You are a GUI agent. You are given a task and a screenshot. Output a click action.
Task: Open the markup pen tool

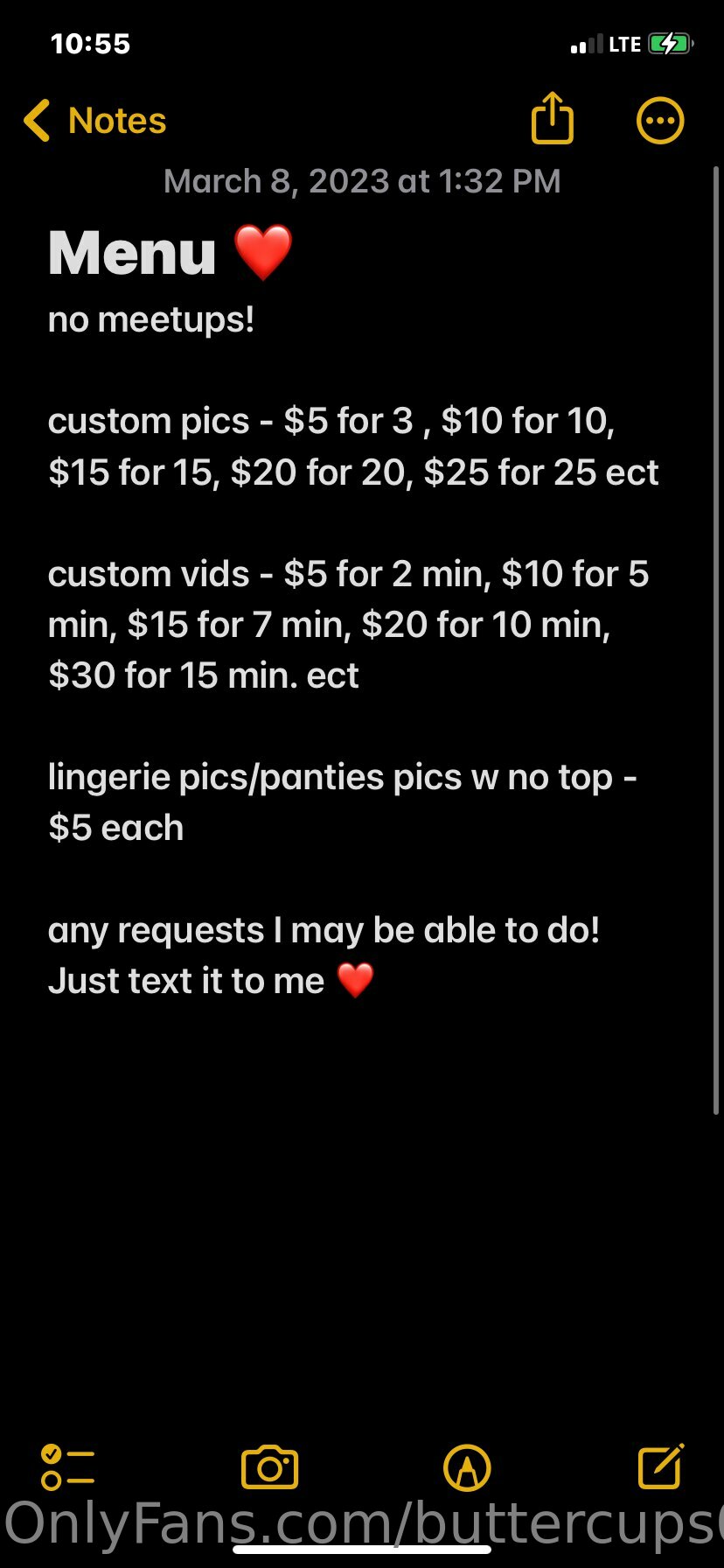tap(467, 1467)
